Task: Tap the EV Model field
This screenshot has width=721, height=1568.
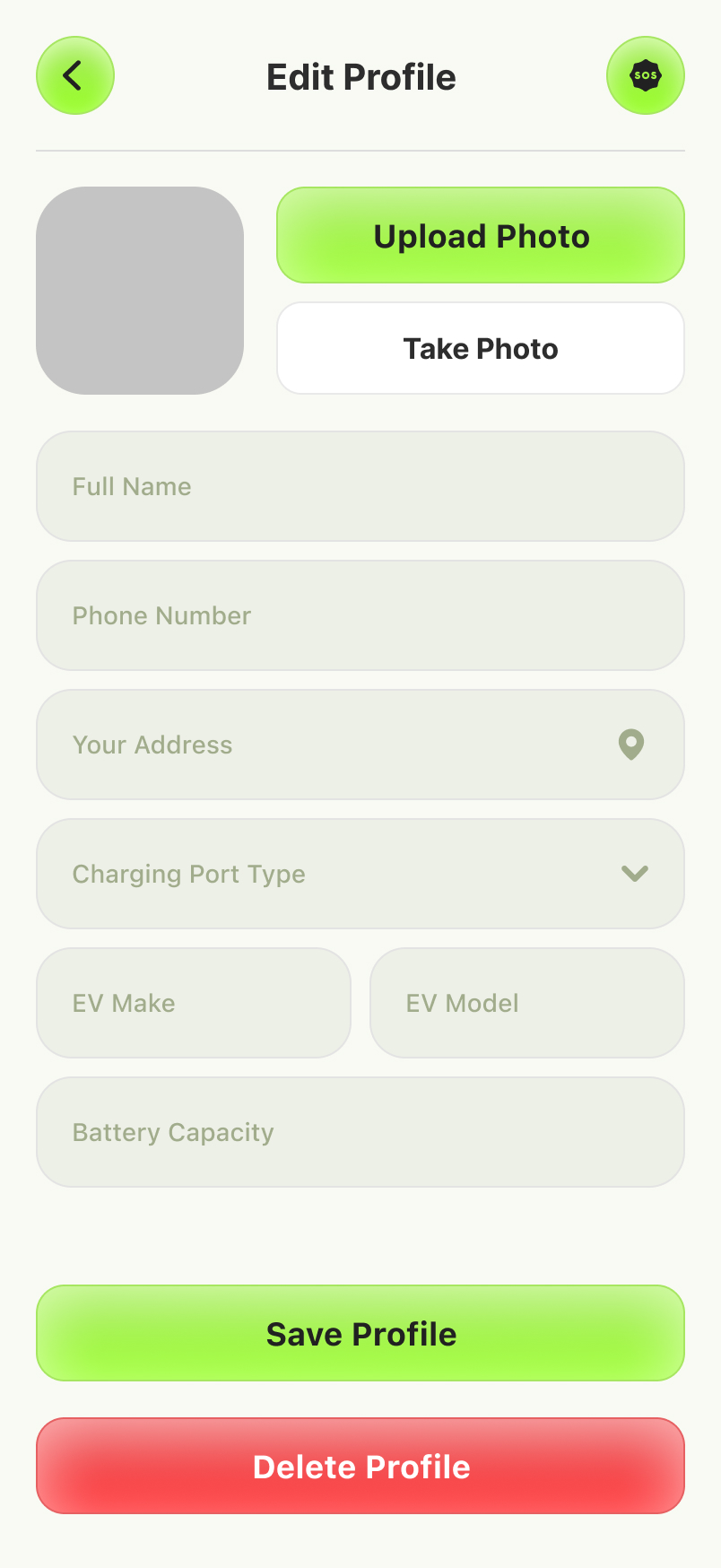Action: [527, 1003]
